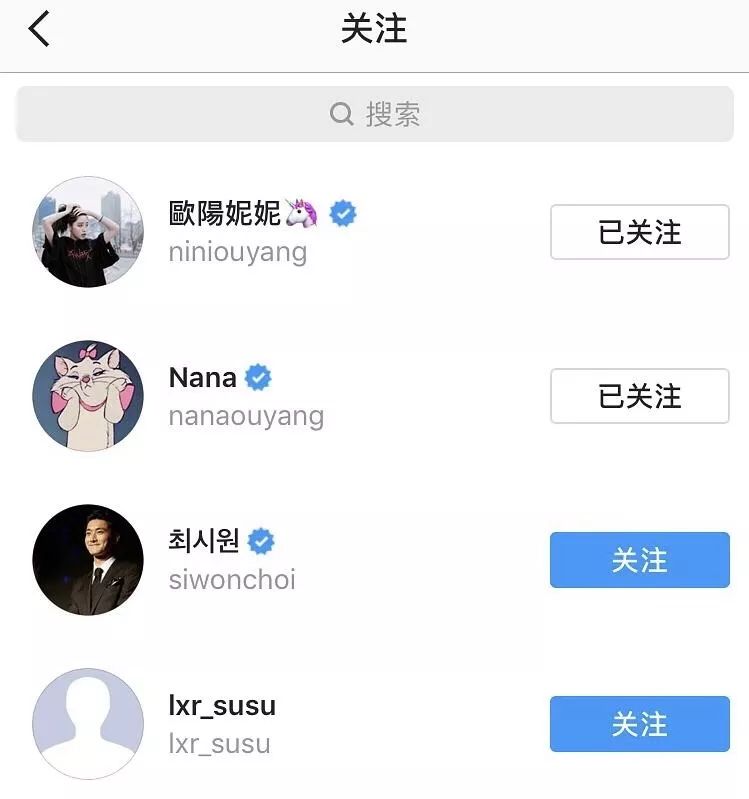This screenshot has width=749, height=799.
Task: Click the search magnifier icon
Action: coord(340,114)
